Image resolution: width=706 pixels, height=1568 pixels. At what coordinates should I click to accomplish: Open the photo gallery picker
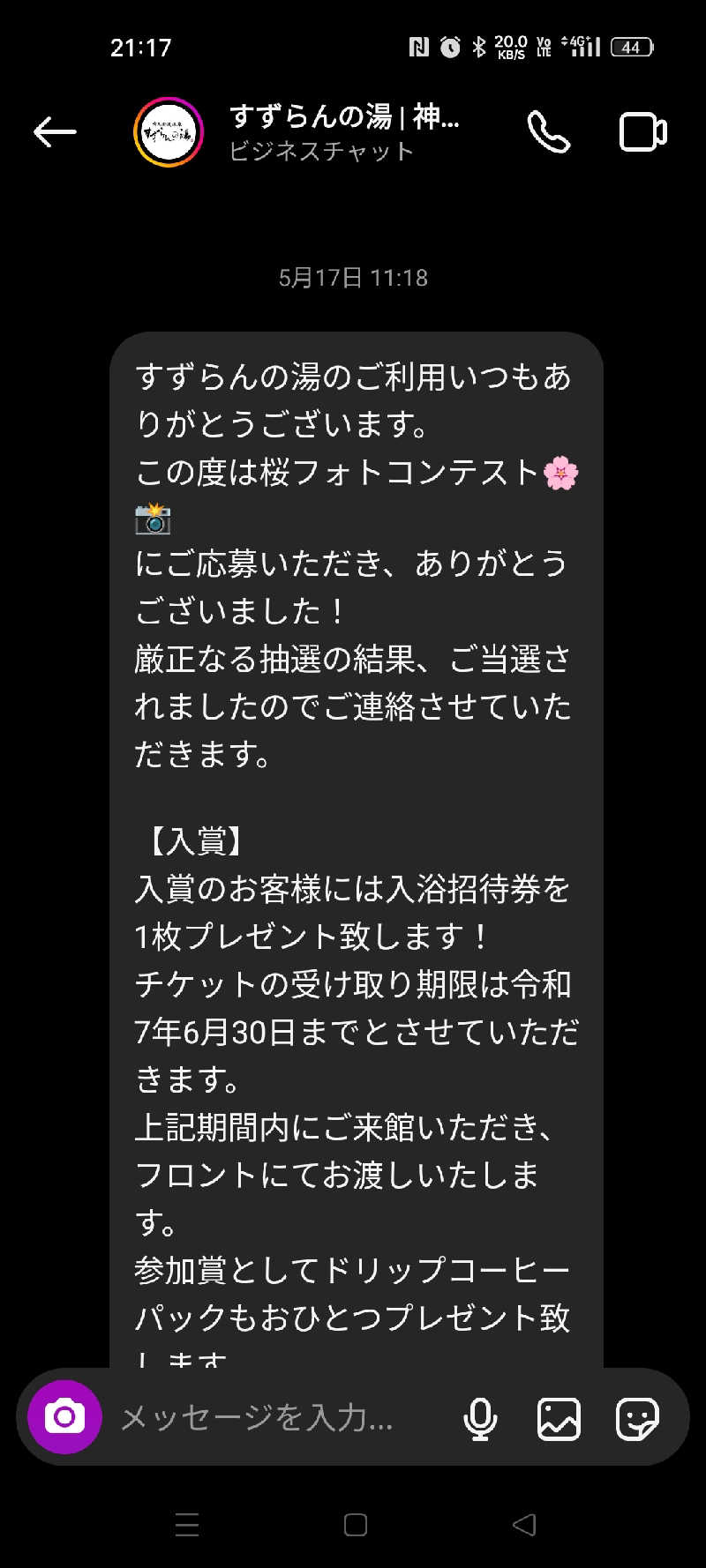tap(559, 1418)
